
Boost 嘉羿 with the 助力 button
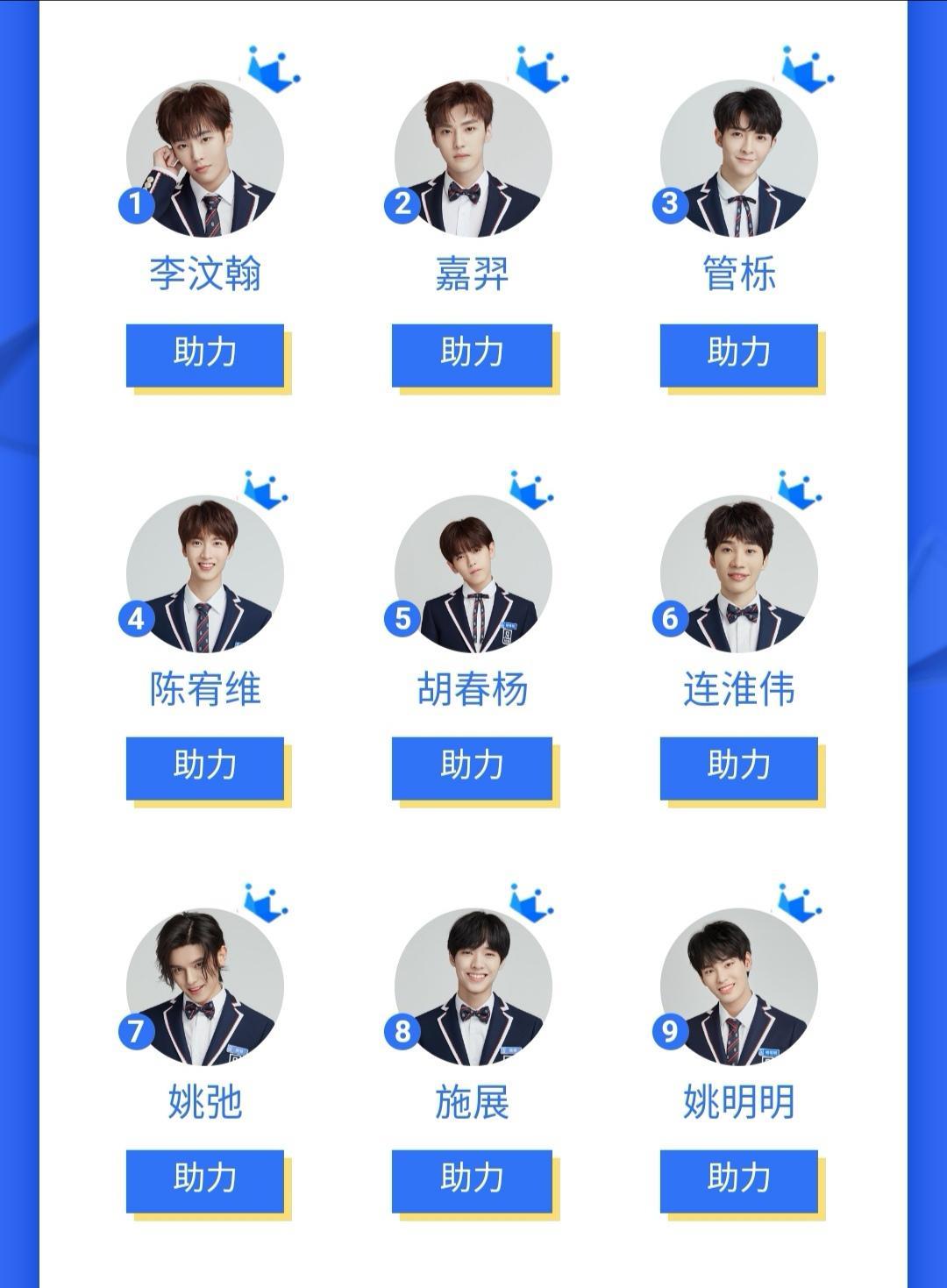pos(472,354)
